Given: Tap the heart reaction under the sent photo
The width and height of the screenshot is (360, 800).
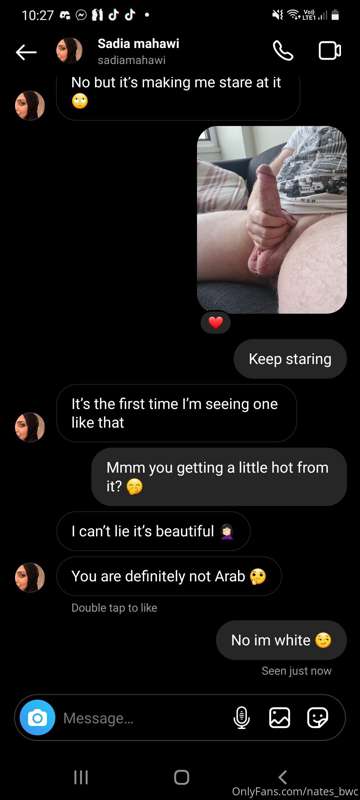Looking at the screenshot, I should coord(216,323).
